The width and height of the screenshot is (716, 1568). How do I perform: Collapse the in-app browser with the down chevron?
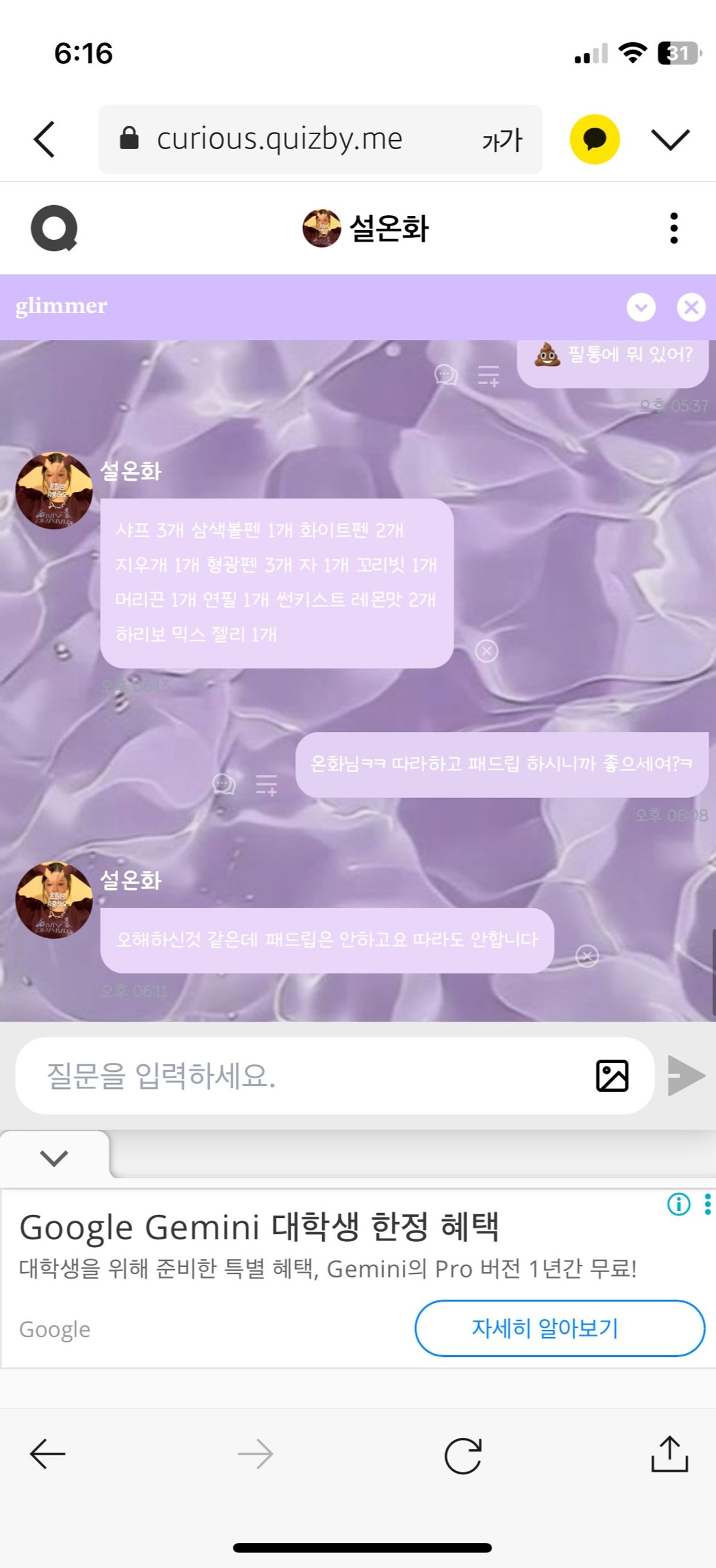pyautogui.click(x=670, y=140)
